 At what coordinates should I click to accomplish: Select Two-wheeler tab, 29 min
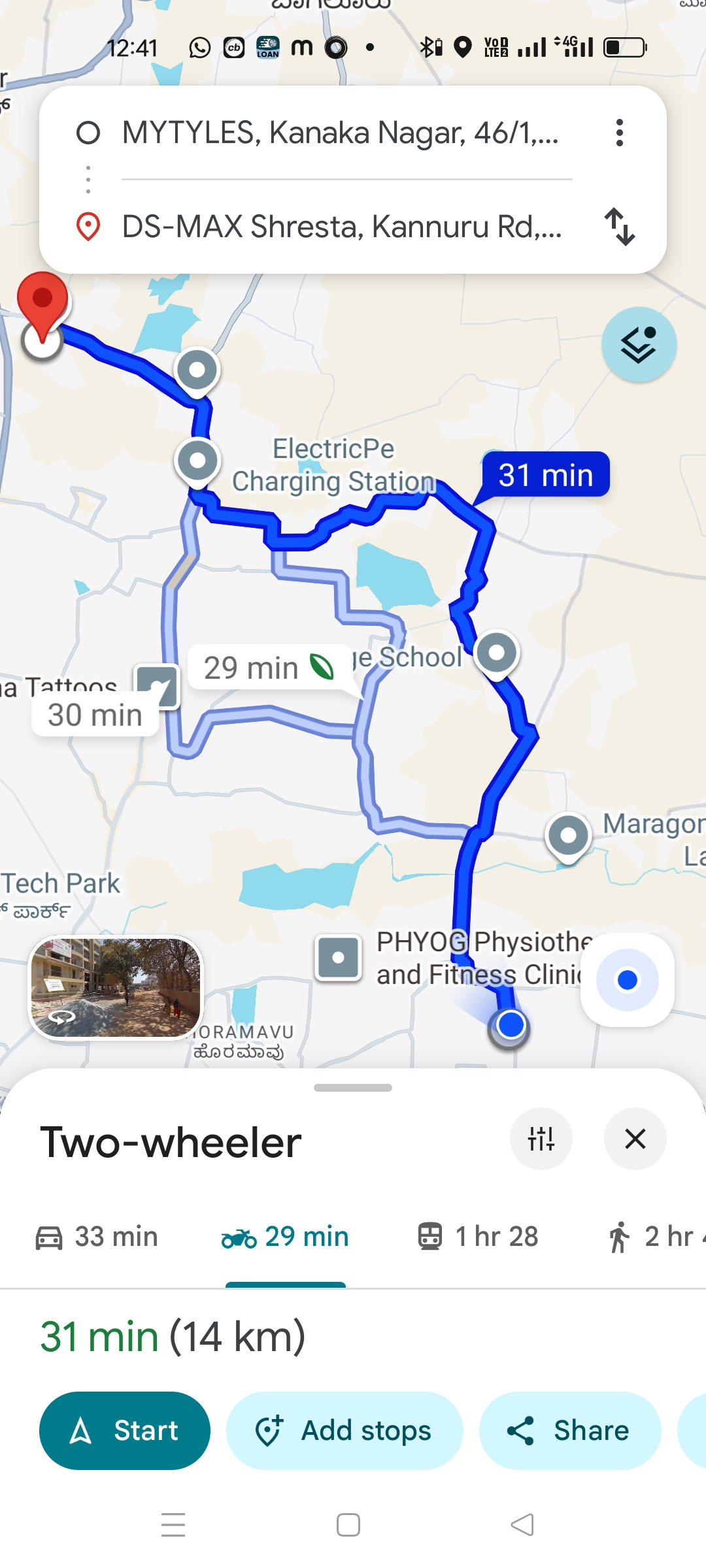click(286, 1237)
